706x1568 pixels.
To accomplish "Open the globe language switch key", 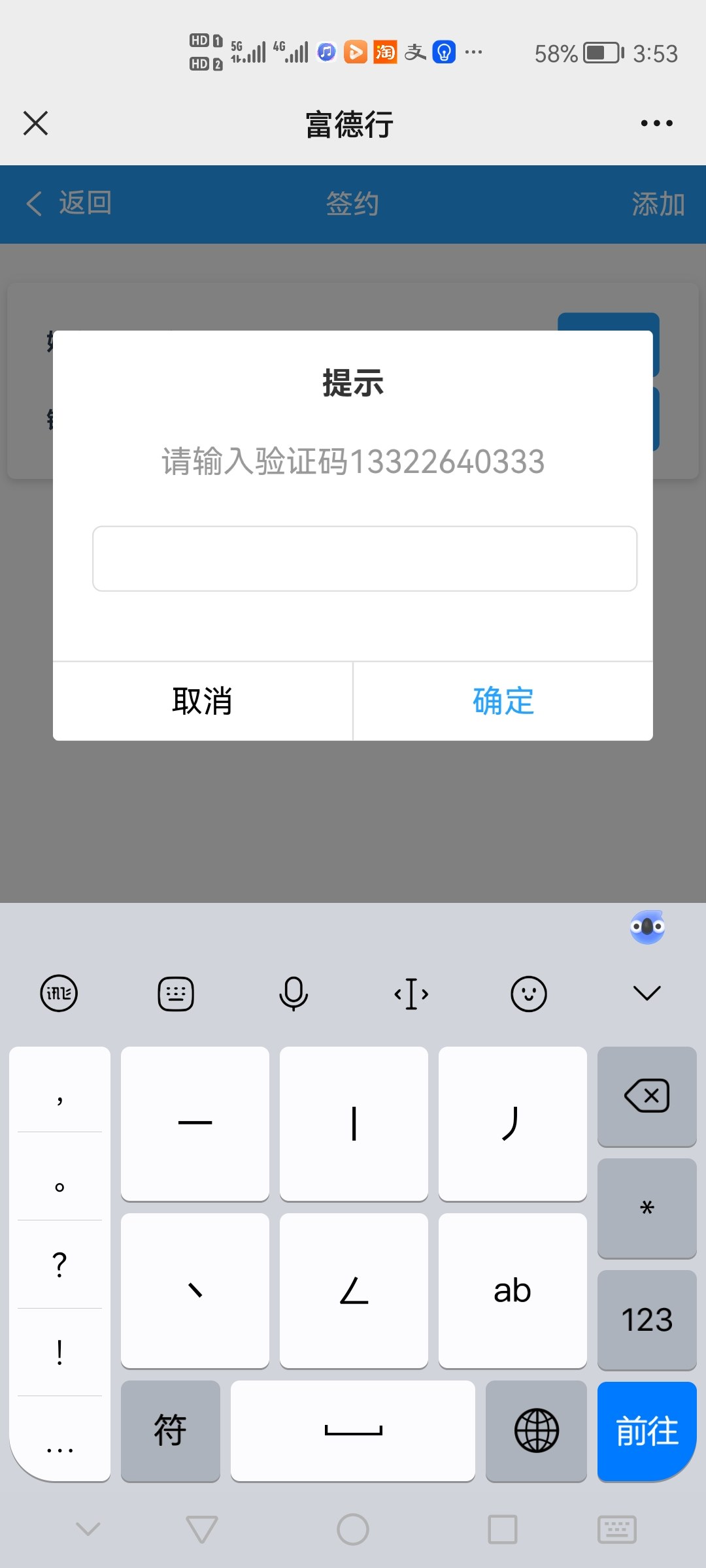I will coord(536,1430).
